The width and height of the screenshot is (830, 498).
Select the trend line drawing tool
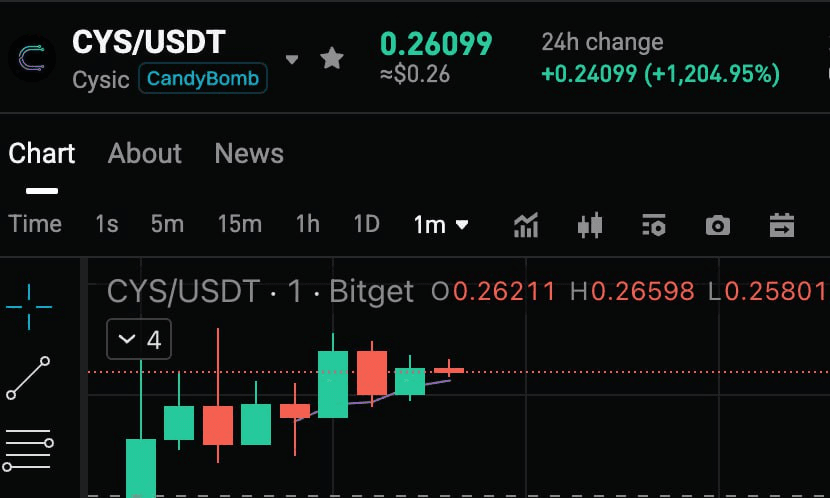click(x=29, y=378)
